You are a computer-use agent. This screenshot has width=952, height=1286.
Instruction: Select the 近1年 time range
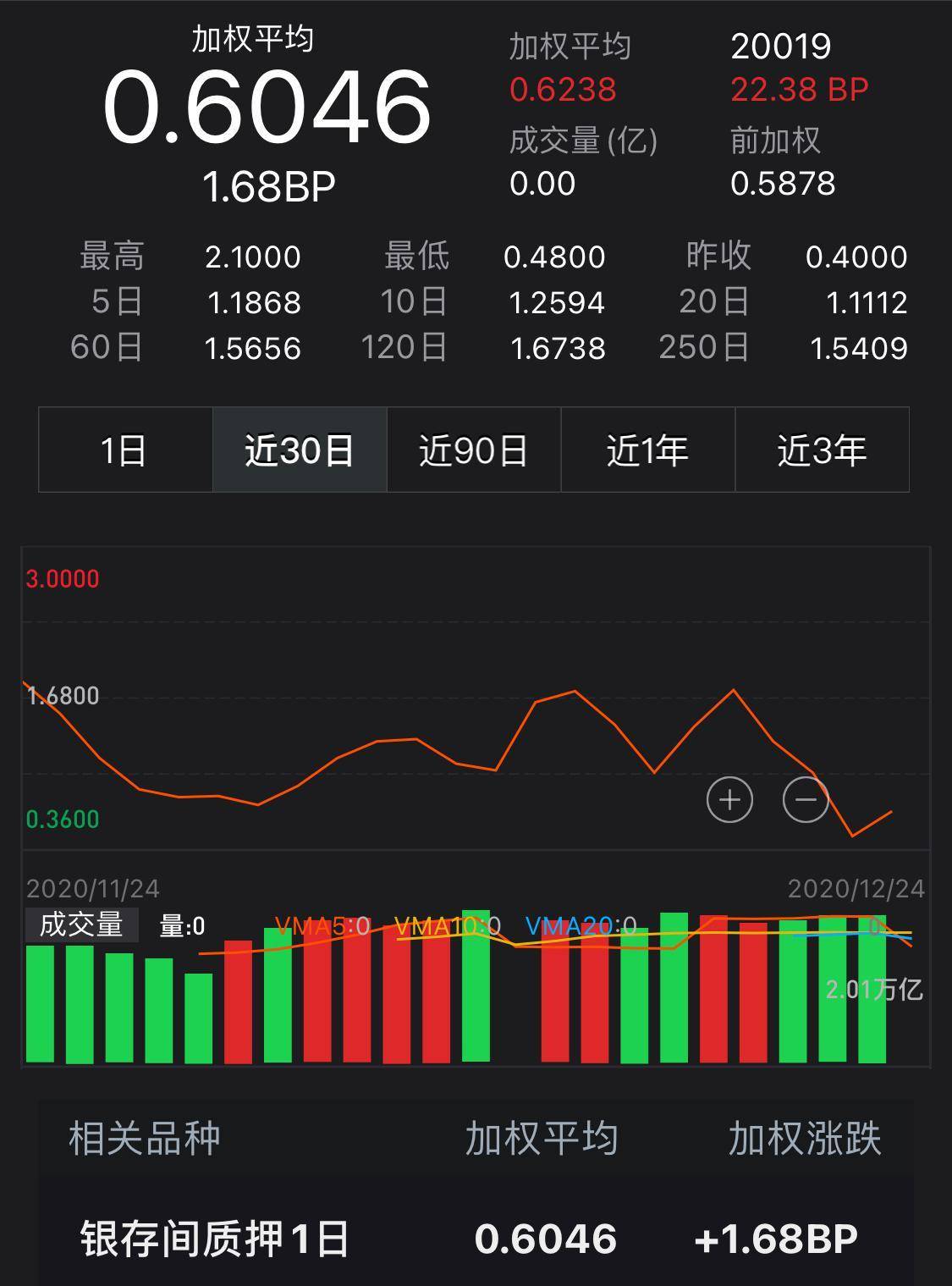point(647,450)
